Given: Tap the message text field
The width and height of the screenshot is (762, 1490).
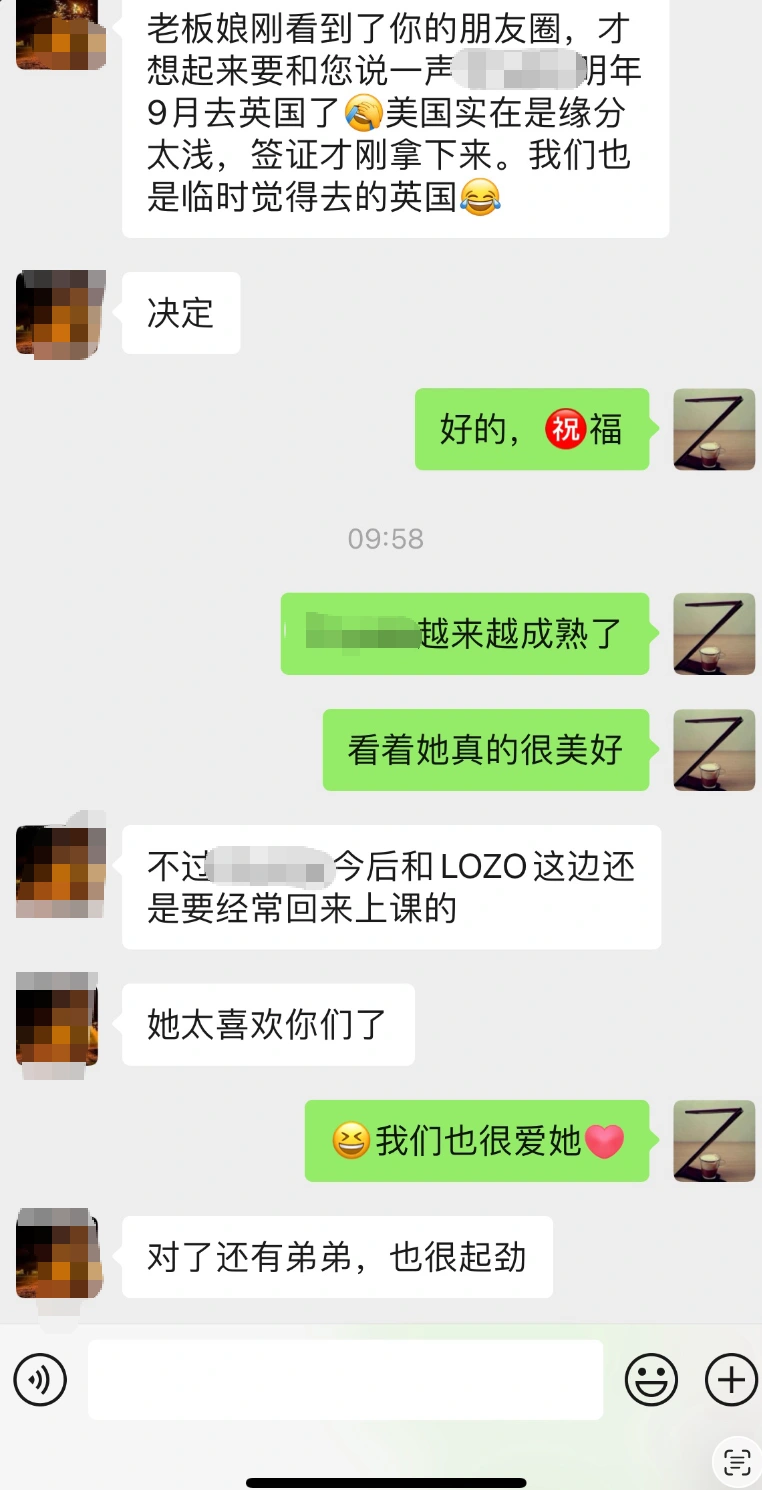Looking at the screenshot, I should [x=345, y=1380].
